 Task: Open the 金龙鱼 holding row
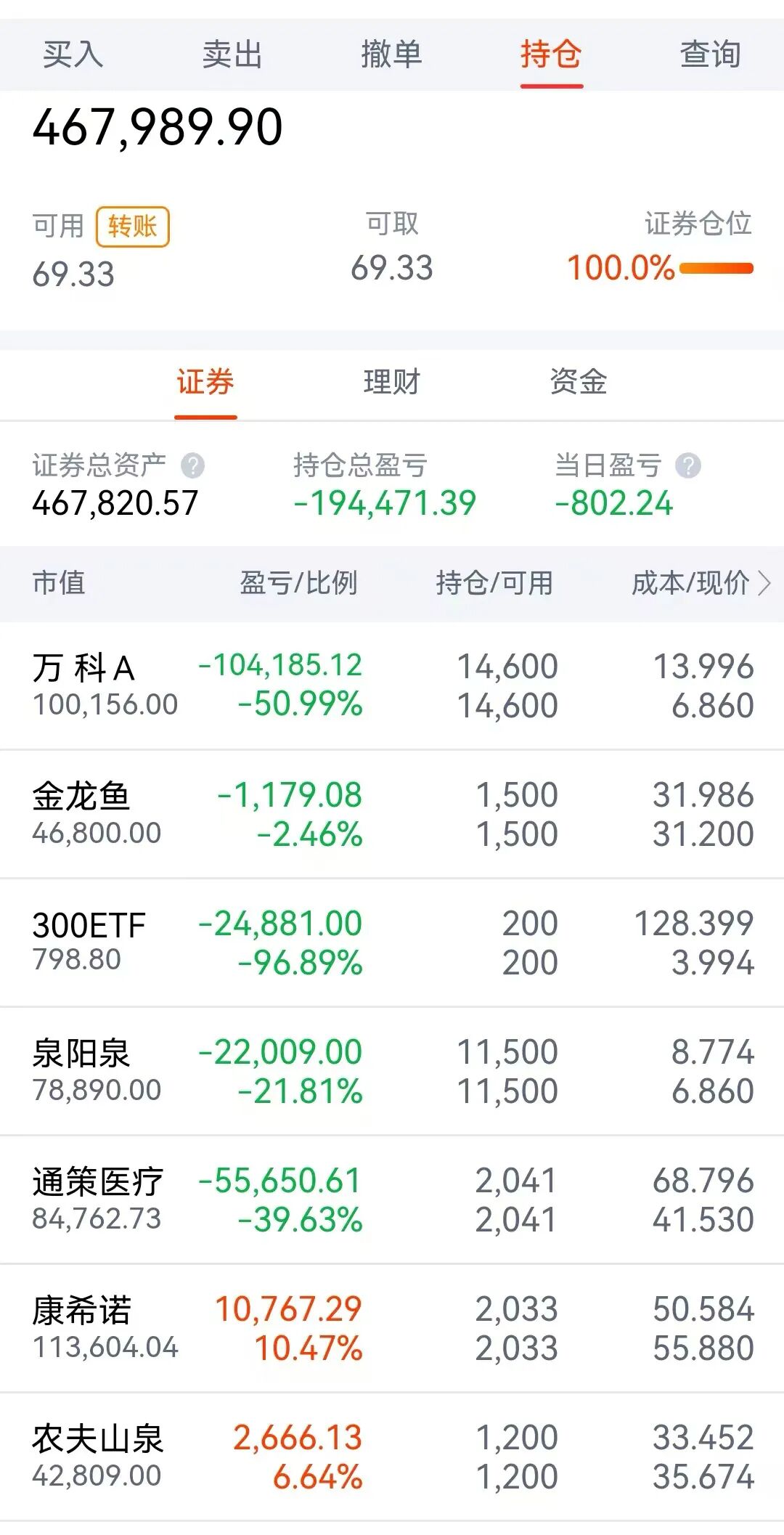click(392, 814)
